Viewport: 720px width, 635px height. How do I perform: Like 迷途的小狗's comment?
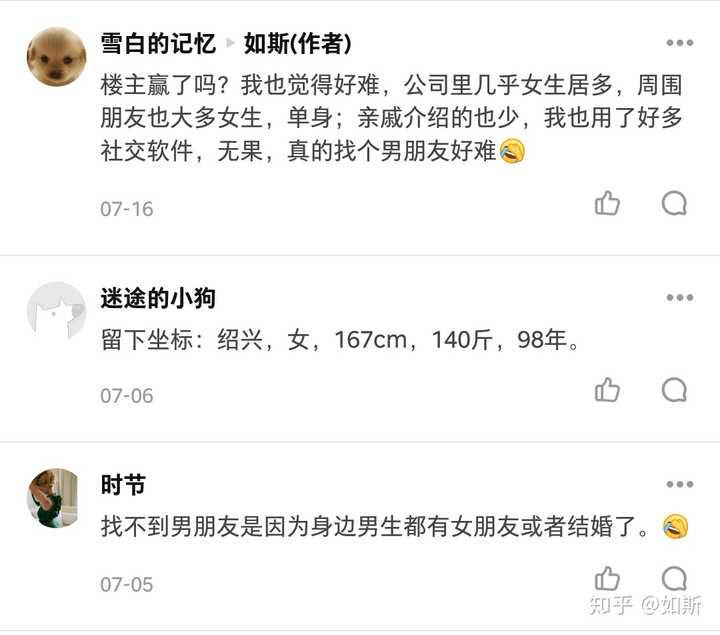tap(607, 390)
